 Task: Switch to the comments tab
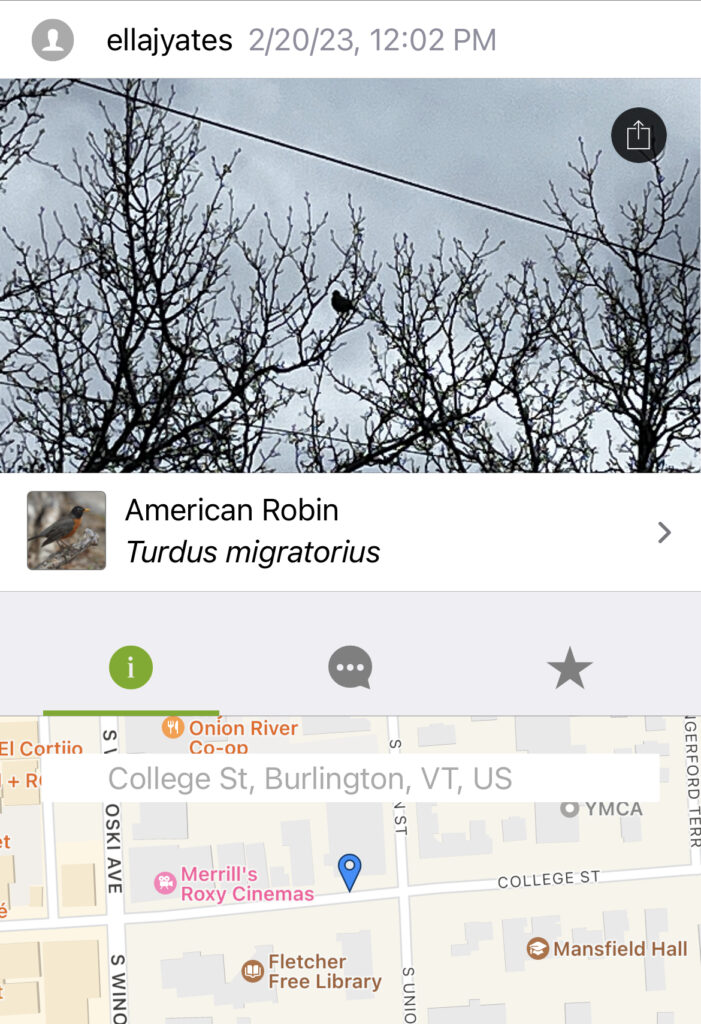(x=350, y=668)
